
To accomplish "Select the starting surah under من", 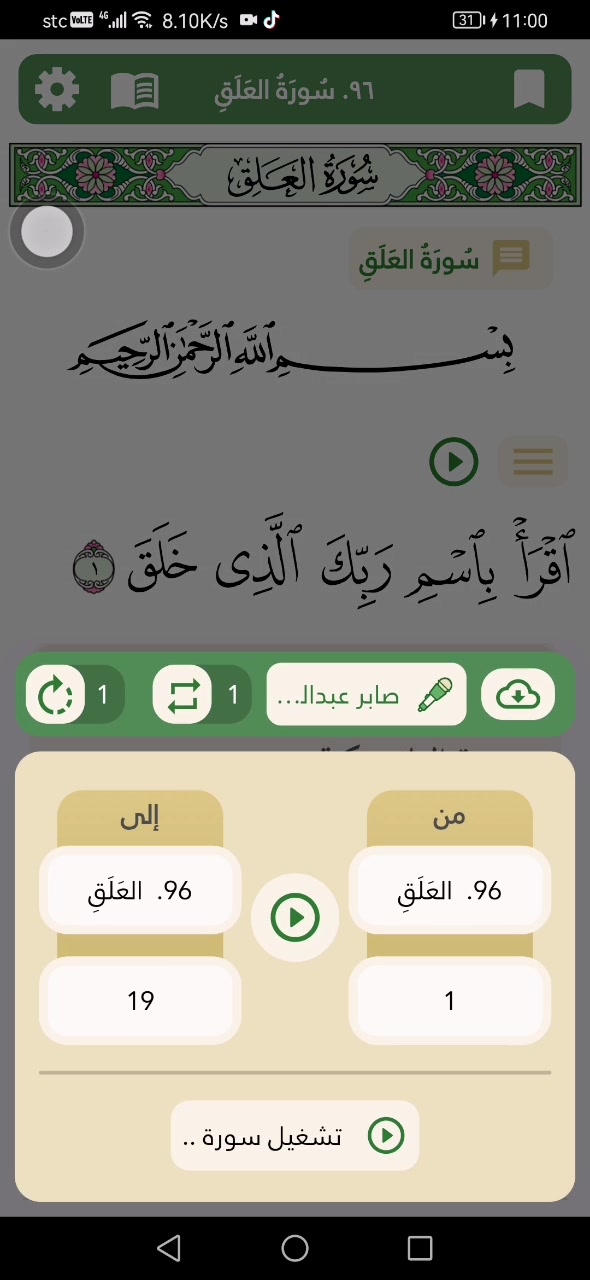I will pos(449,891).
